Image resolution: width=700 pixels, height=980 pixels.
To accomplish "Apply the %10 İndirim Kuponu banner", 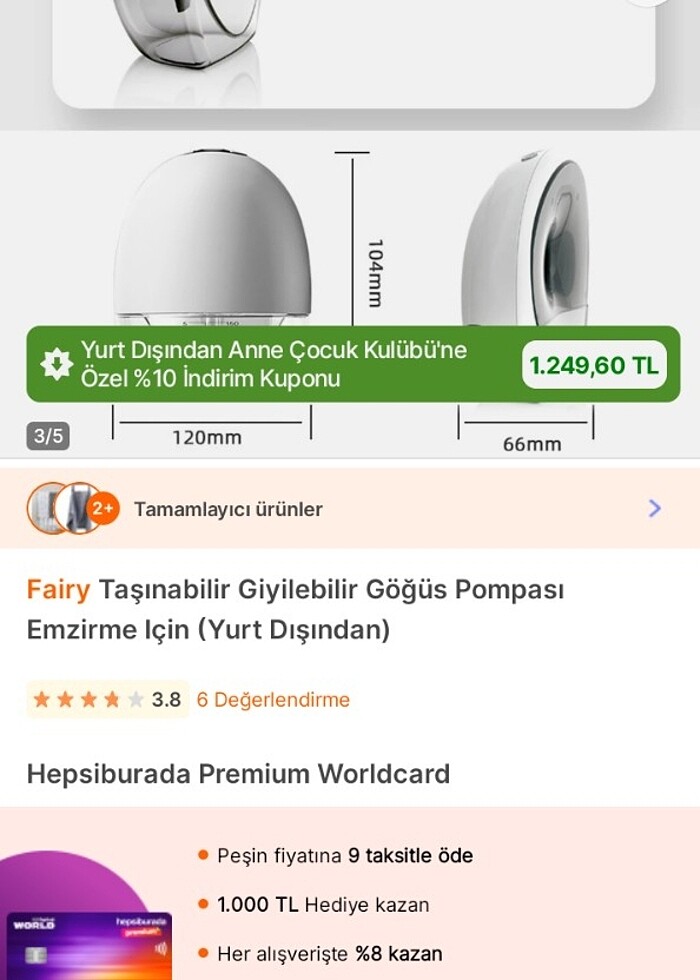I will coord(352,365).
